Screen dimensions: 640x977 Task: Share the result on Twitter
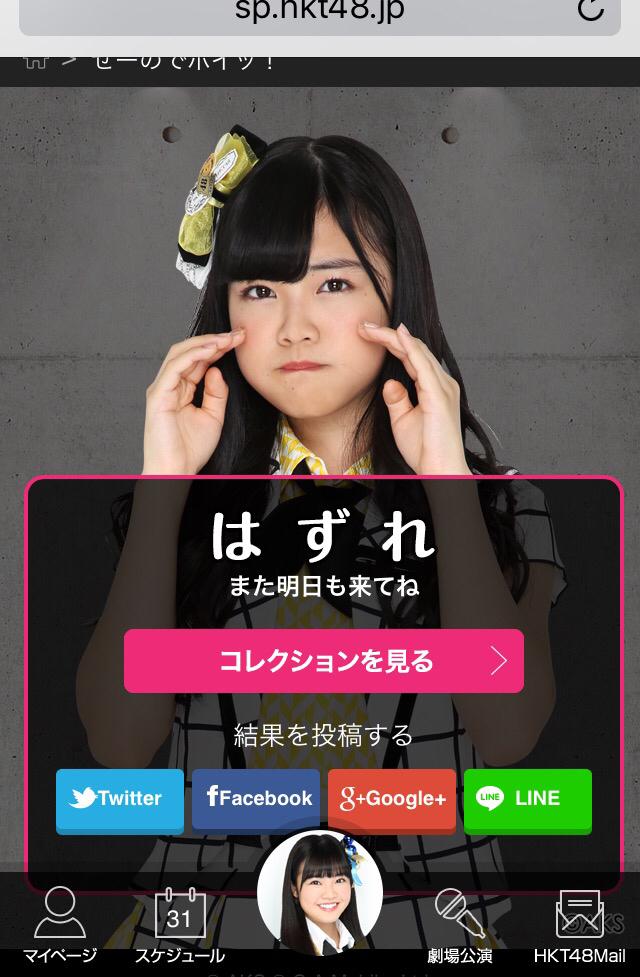120,798
